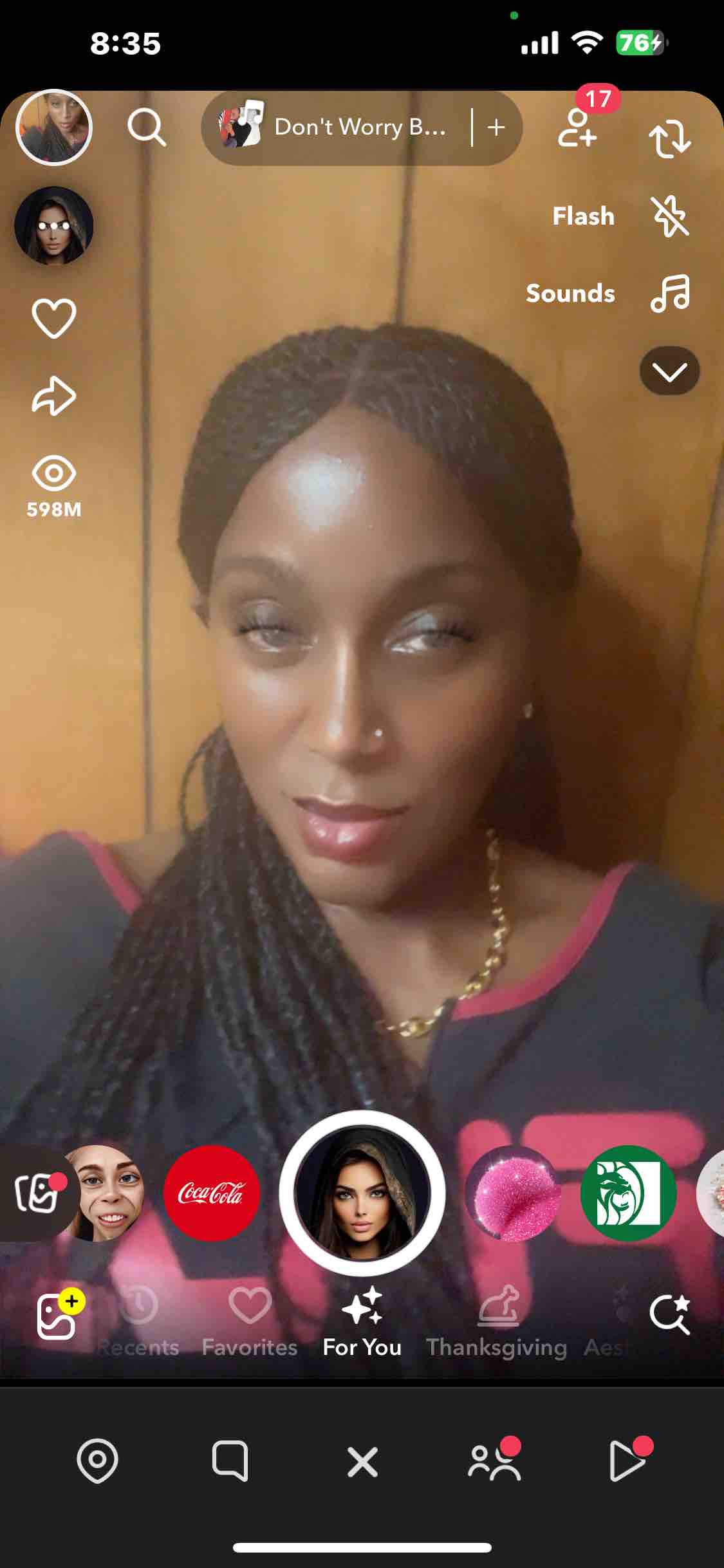Viewport: 724px width, 1568px height.
Task: Open Sounds music picker
Action: 669,294
